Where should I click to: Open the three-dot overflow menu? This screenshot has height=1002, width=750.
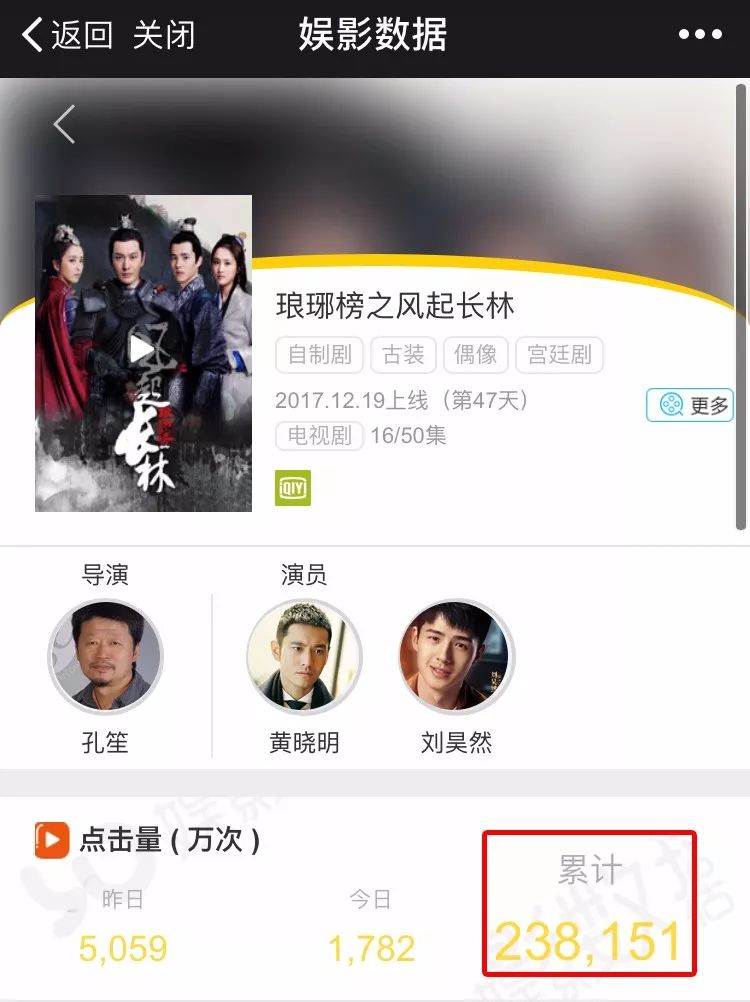point(700,36)
